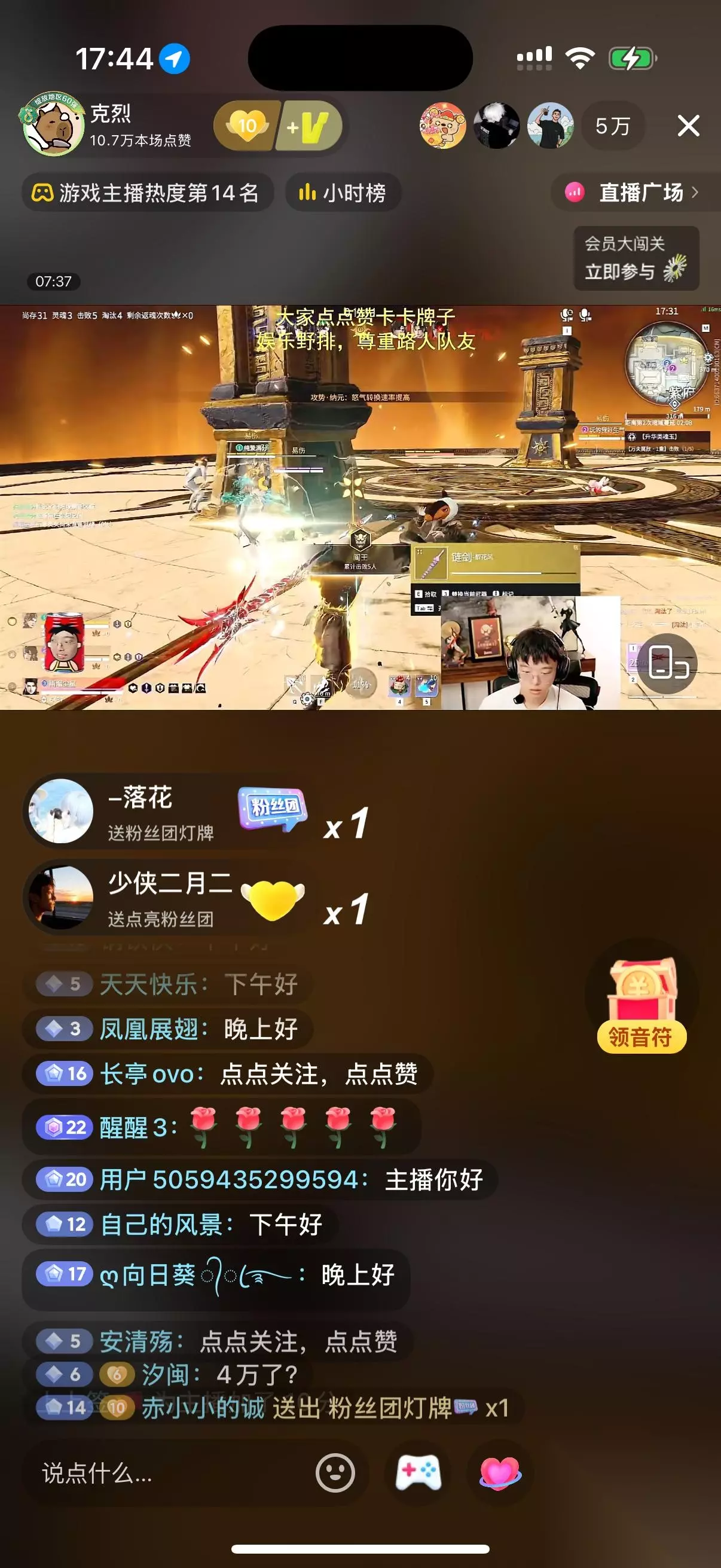
Task: Open –落花 gift banner
Action: (x=170, y=812)
